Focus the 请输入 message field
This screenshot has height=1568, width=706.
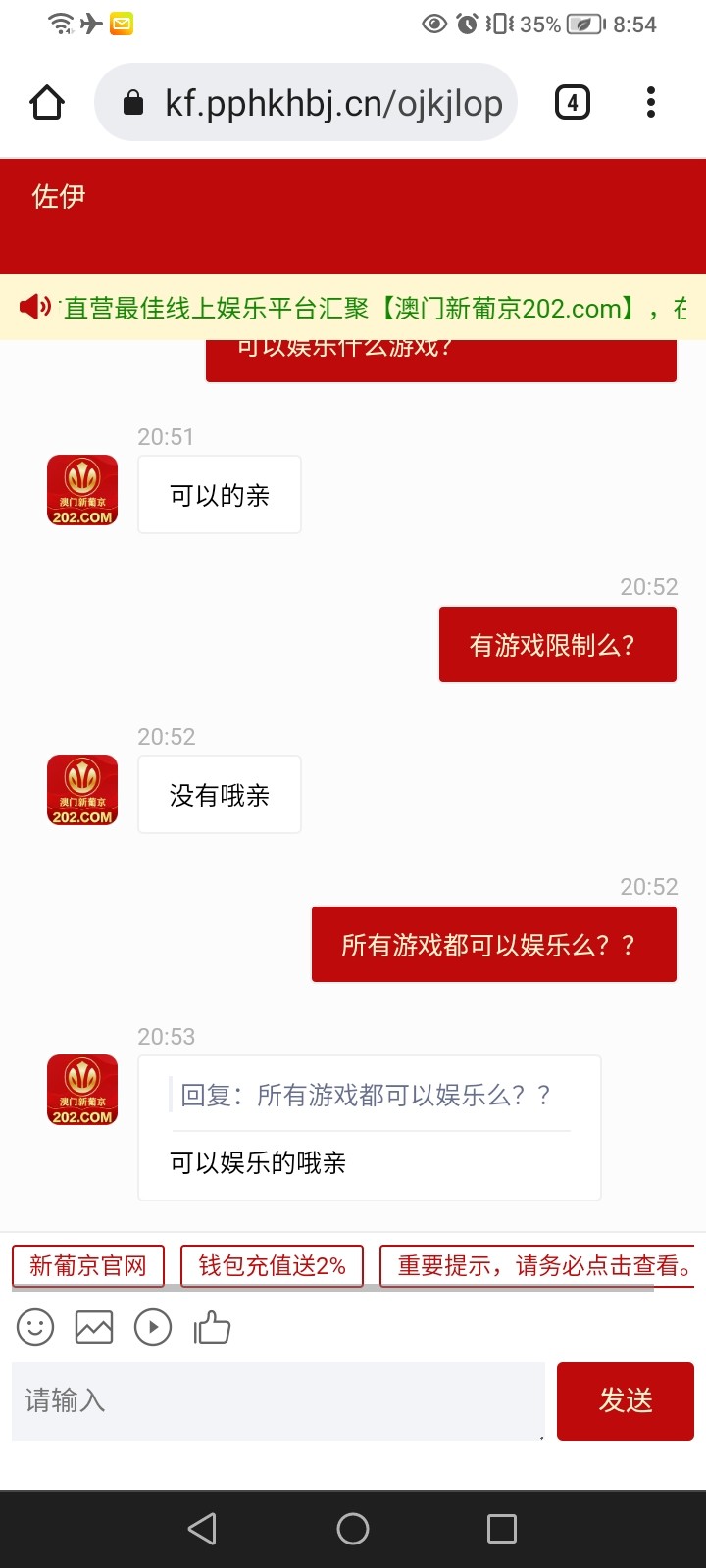277,1400
